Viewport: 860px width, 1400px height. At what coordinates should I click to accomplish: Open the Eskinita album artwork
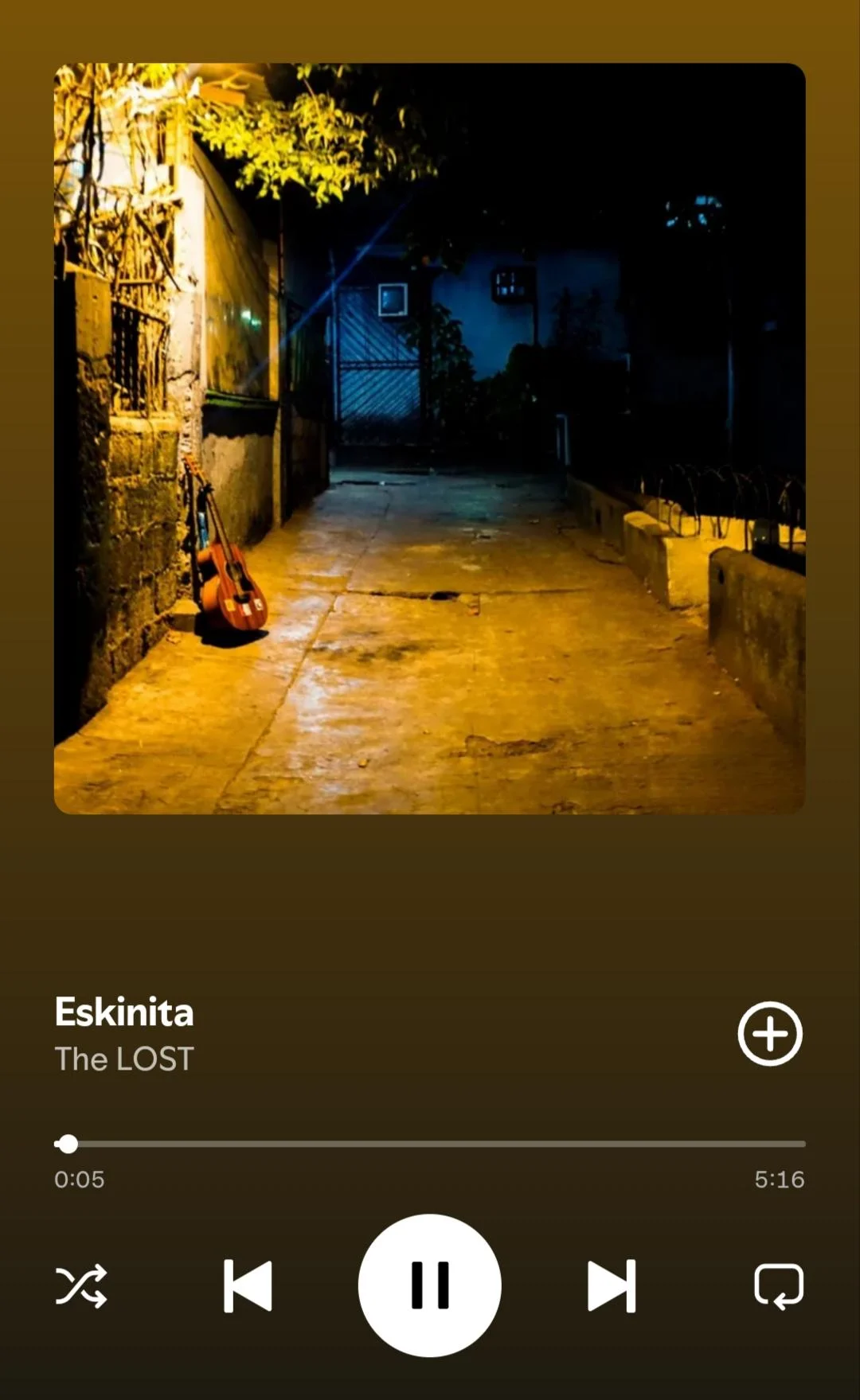point(430,439)
